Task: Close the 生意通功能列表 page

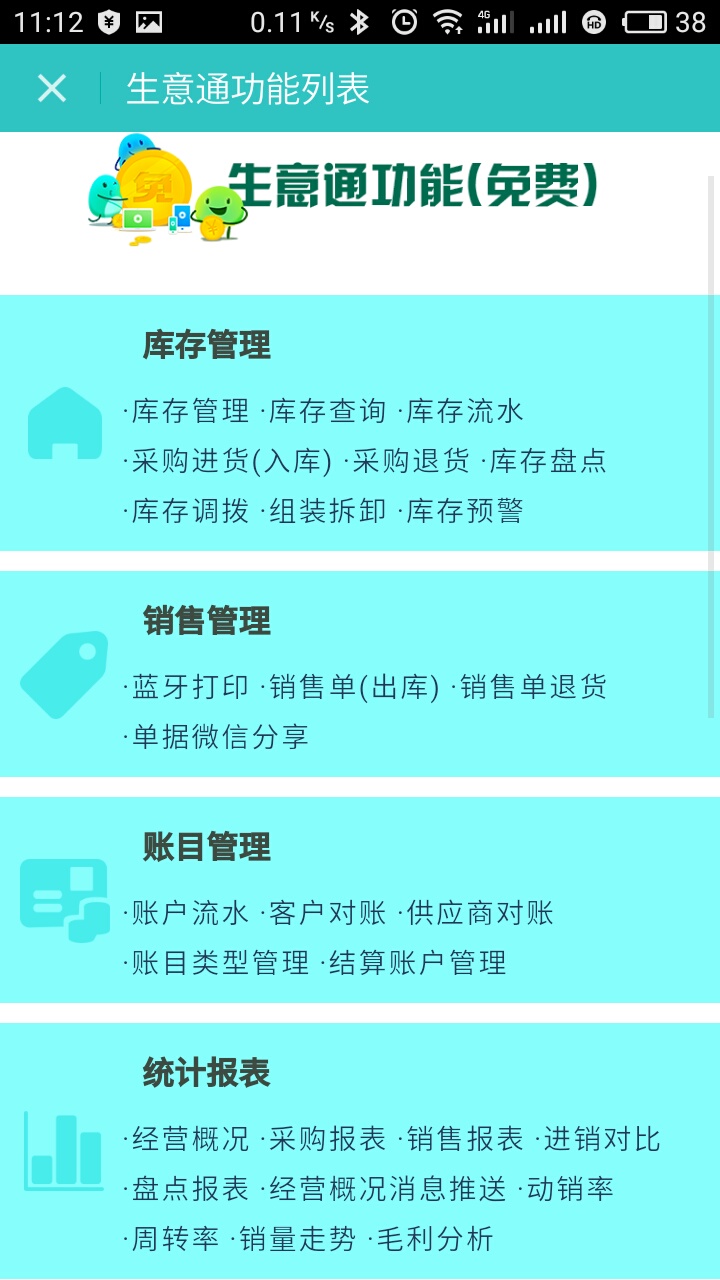Action: [52, 88]
